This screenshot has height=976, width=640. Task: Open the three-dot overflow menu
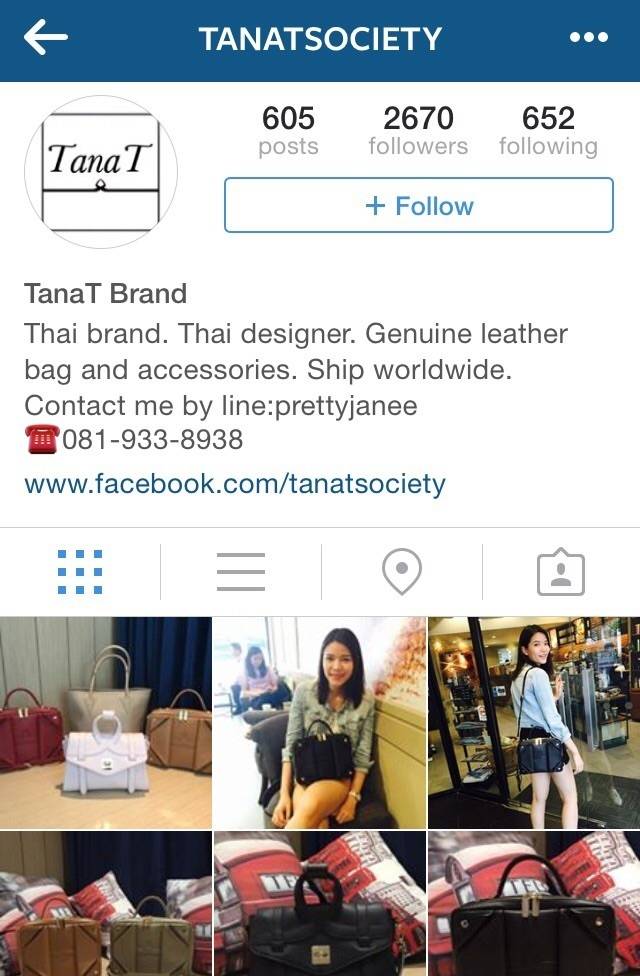tap(588, 38)
